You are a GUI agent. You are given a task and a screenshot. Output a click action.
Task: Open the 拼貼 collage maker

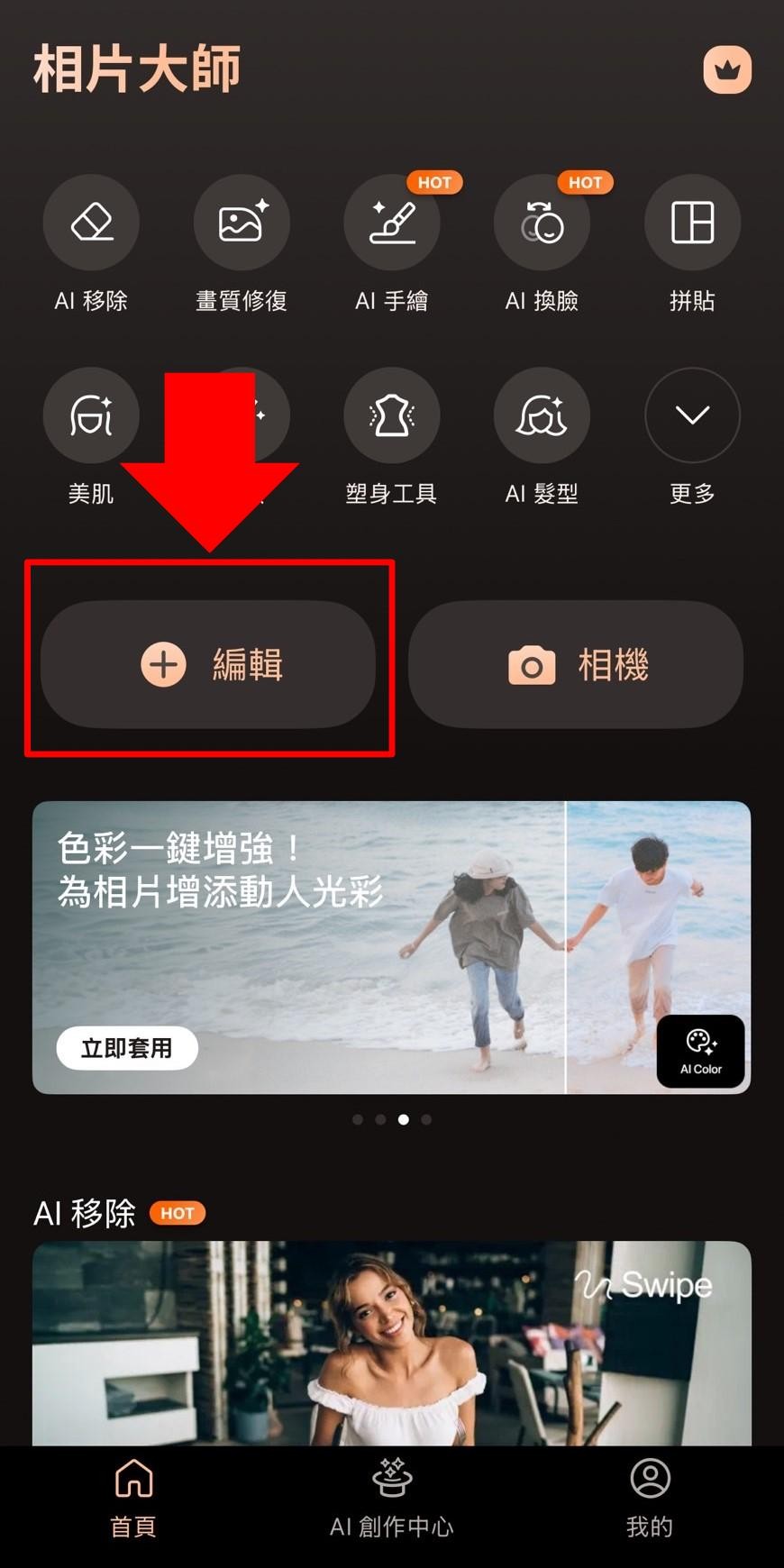(x=692, y=223)
